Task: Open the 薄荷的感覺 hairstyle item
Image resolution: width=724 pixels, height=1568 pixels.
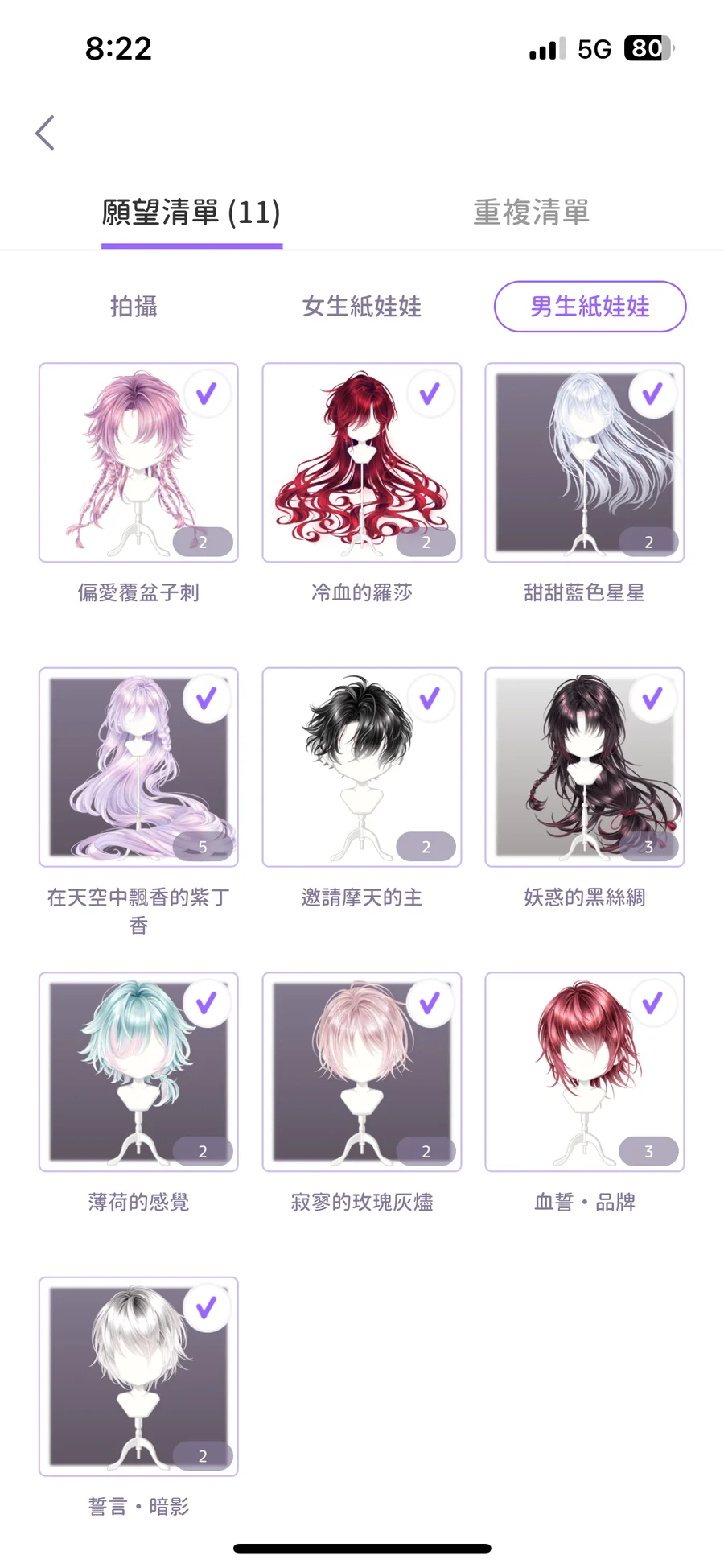Action: coord(138,1072)
